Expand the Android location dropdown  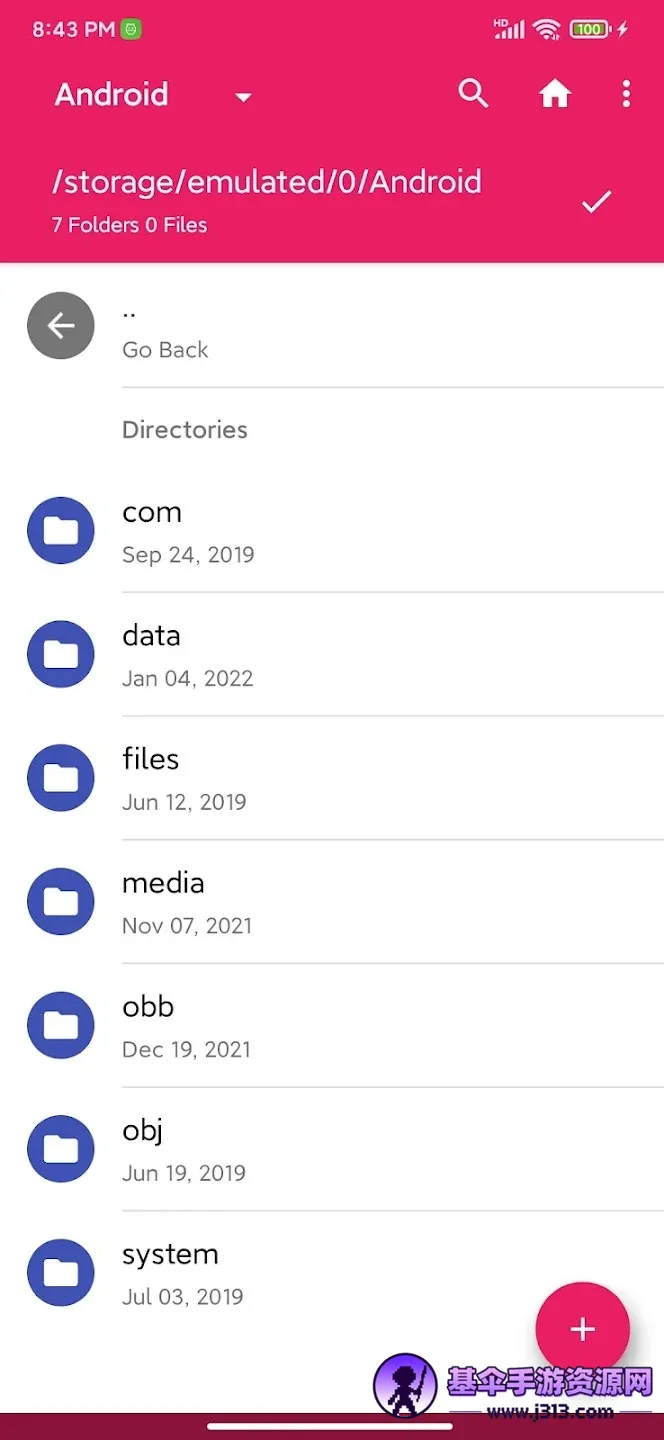[x=243, y=97]
